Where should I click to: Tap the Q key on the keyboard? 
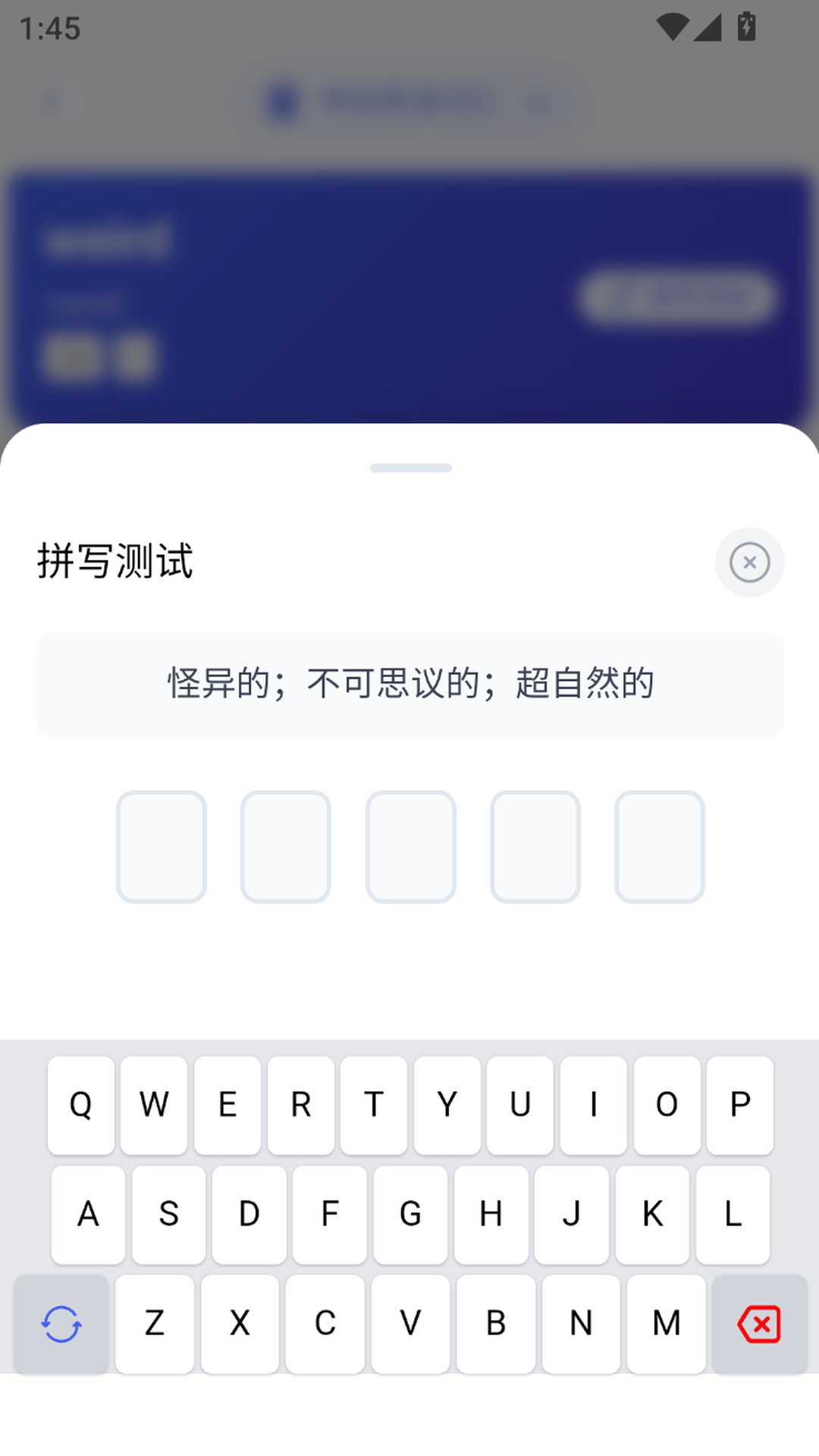click(x=80, y=1105)
